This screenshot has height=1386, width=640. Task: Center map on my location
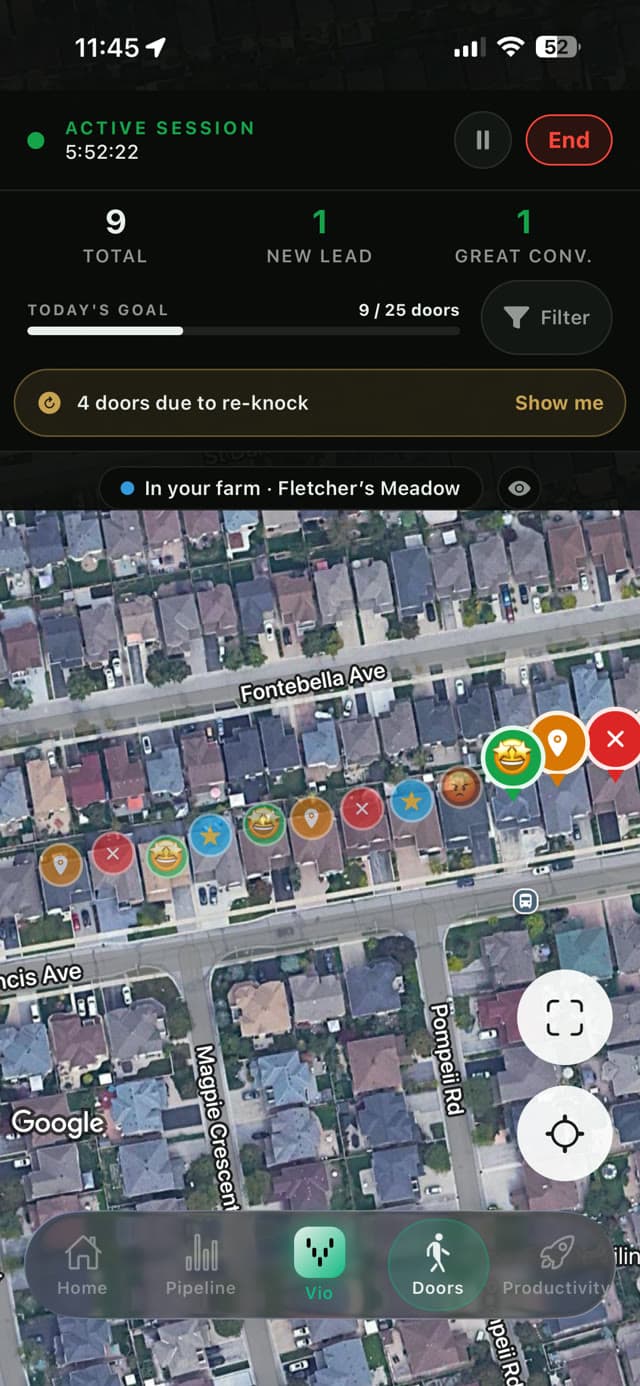click(564, 1134)
